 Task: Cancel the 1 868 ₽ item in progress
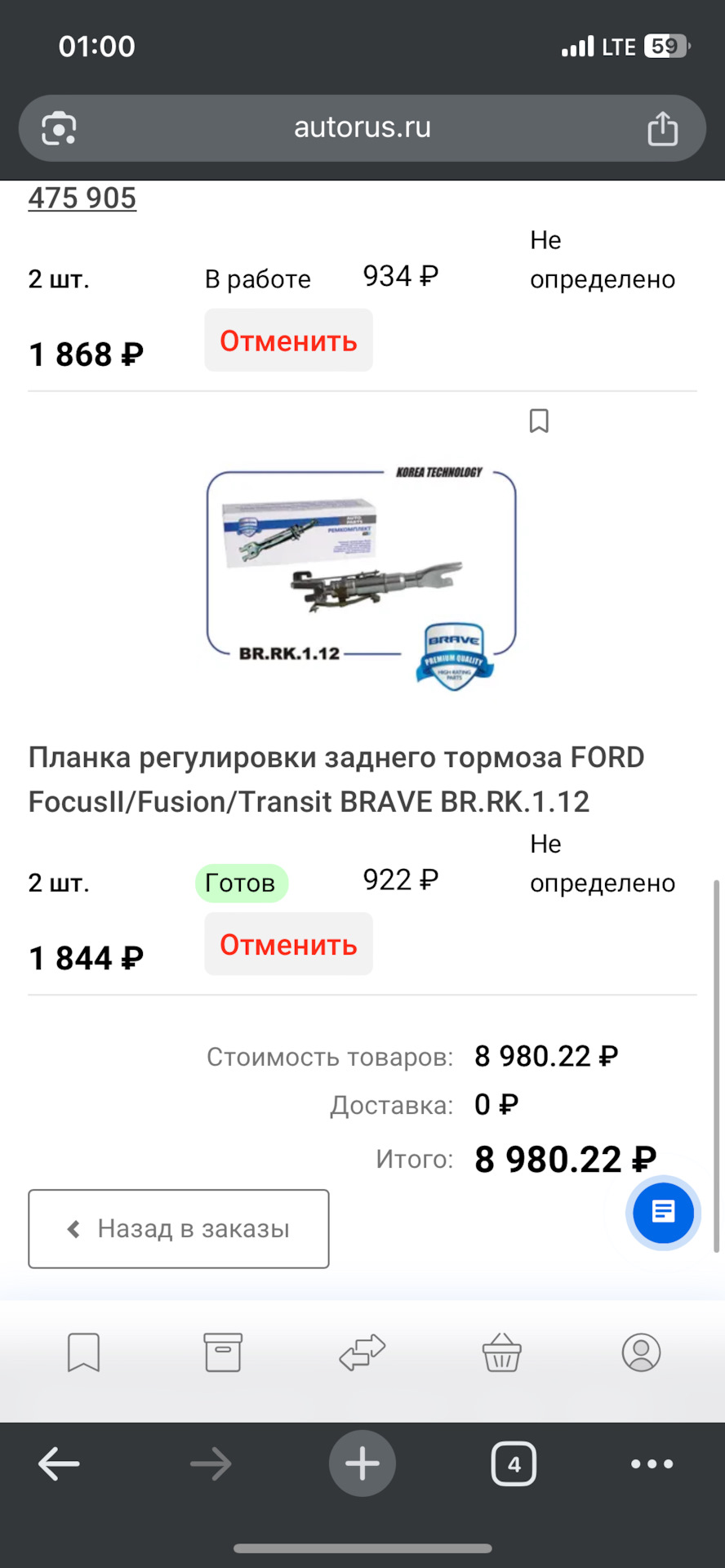pyautogui.click(x=288, y=341)
